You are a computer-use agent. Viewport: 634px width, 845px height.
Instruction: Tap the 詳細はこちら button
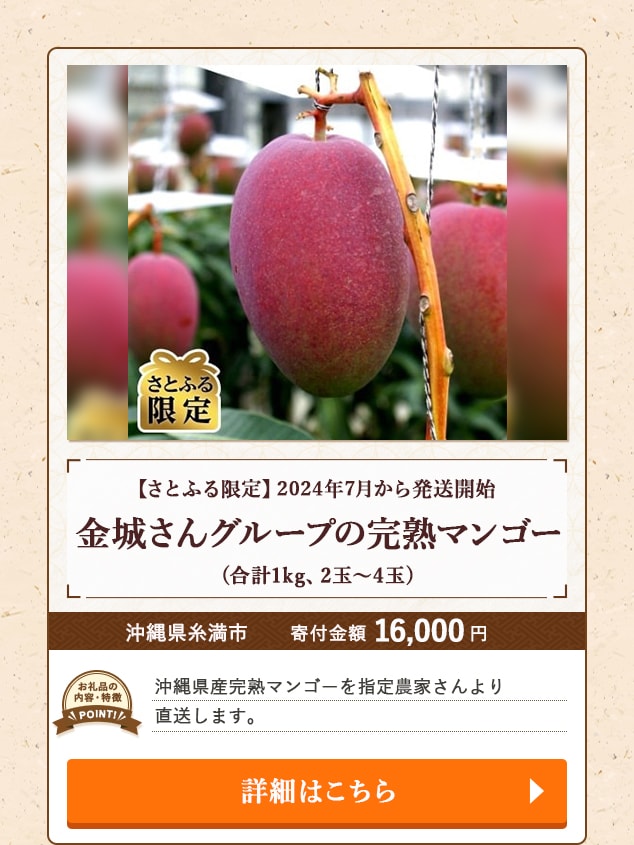(x=316, y=791)
